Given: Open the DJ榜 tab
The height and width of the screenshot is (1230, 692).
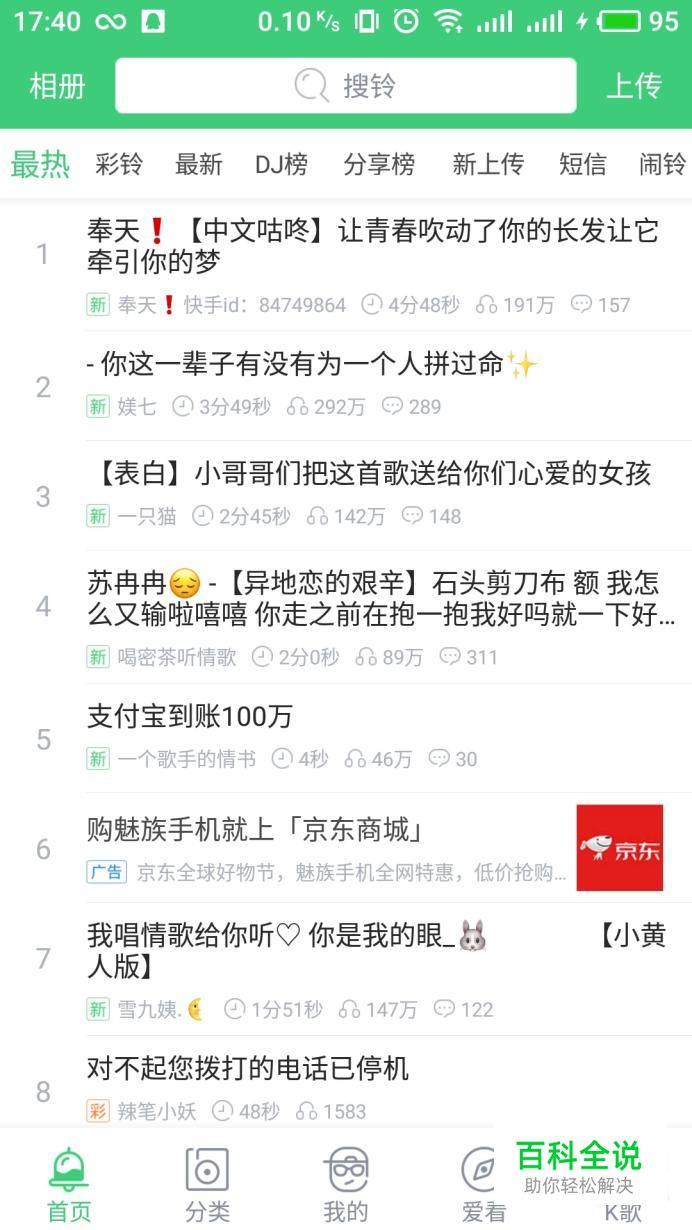Looking at the screenshot, I should (x=281, y=164).
